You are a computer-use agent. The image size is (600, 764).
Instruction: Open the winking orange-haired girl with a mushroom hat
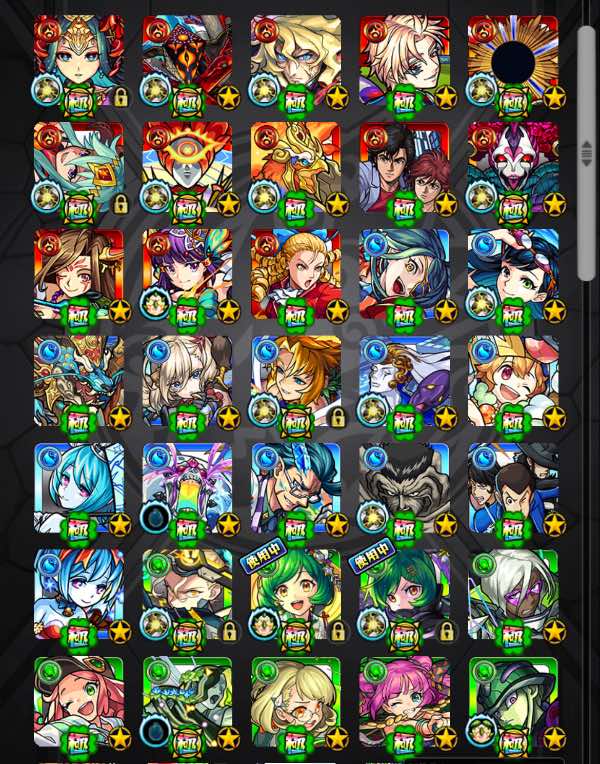[512, 380]
